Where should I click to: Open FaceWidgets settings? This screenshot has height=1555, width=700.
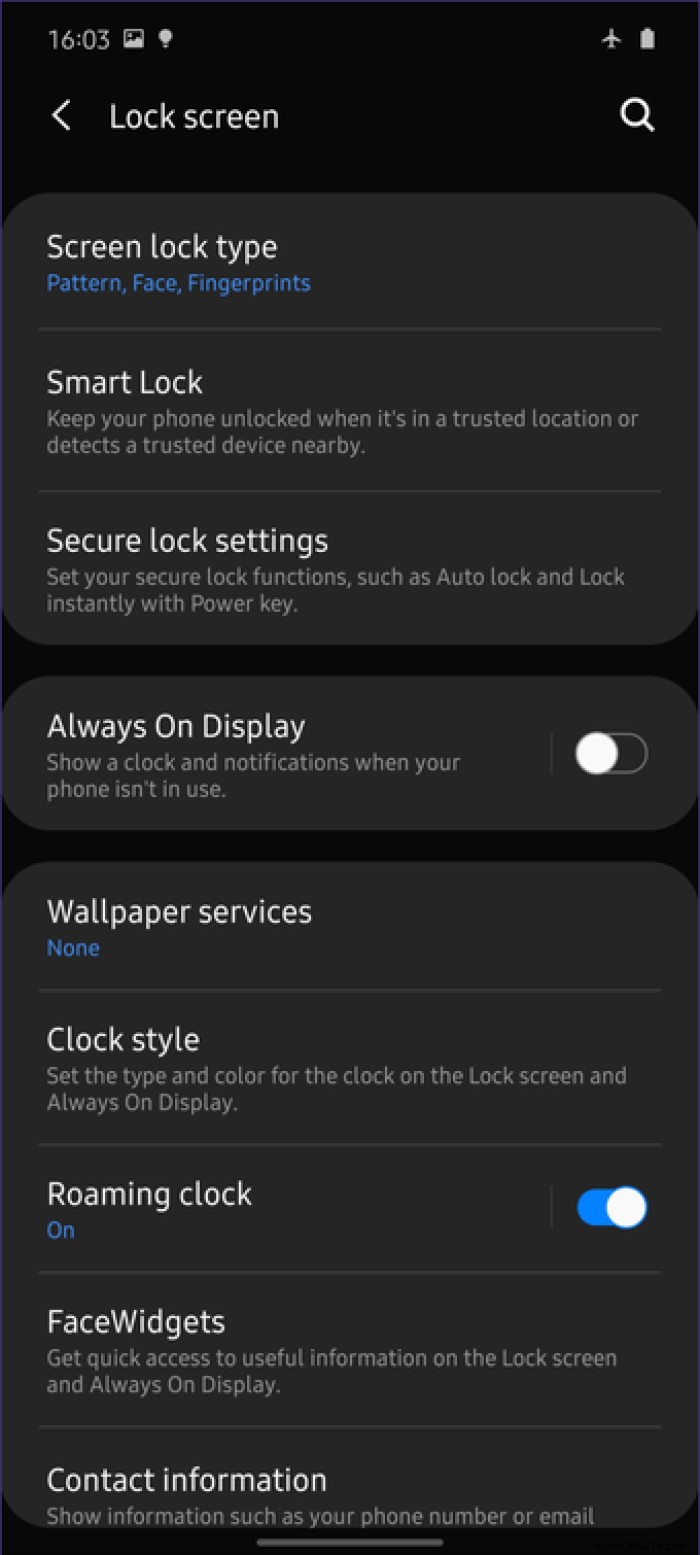(300, 1348)
